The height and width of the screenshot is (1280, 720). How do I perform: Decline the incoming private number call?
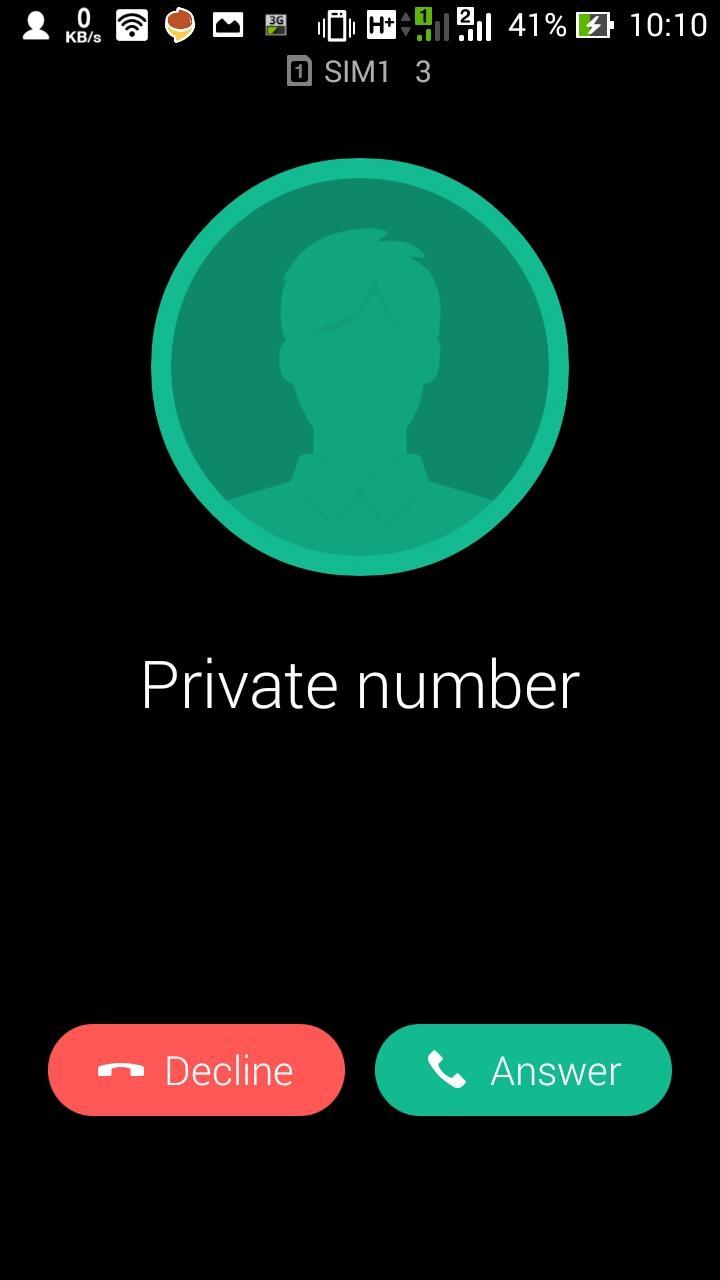tap(196, 1070)
